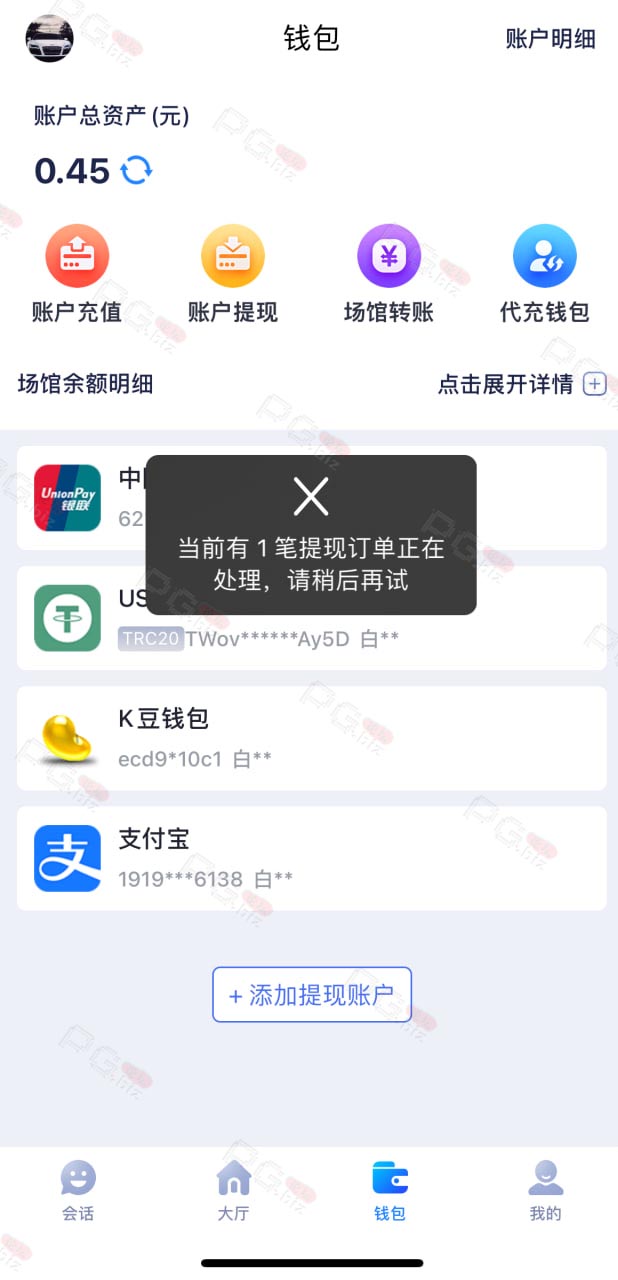Open the profile avatar
Screen dimensions: 618x1280
click(x=49, y=39)
